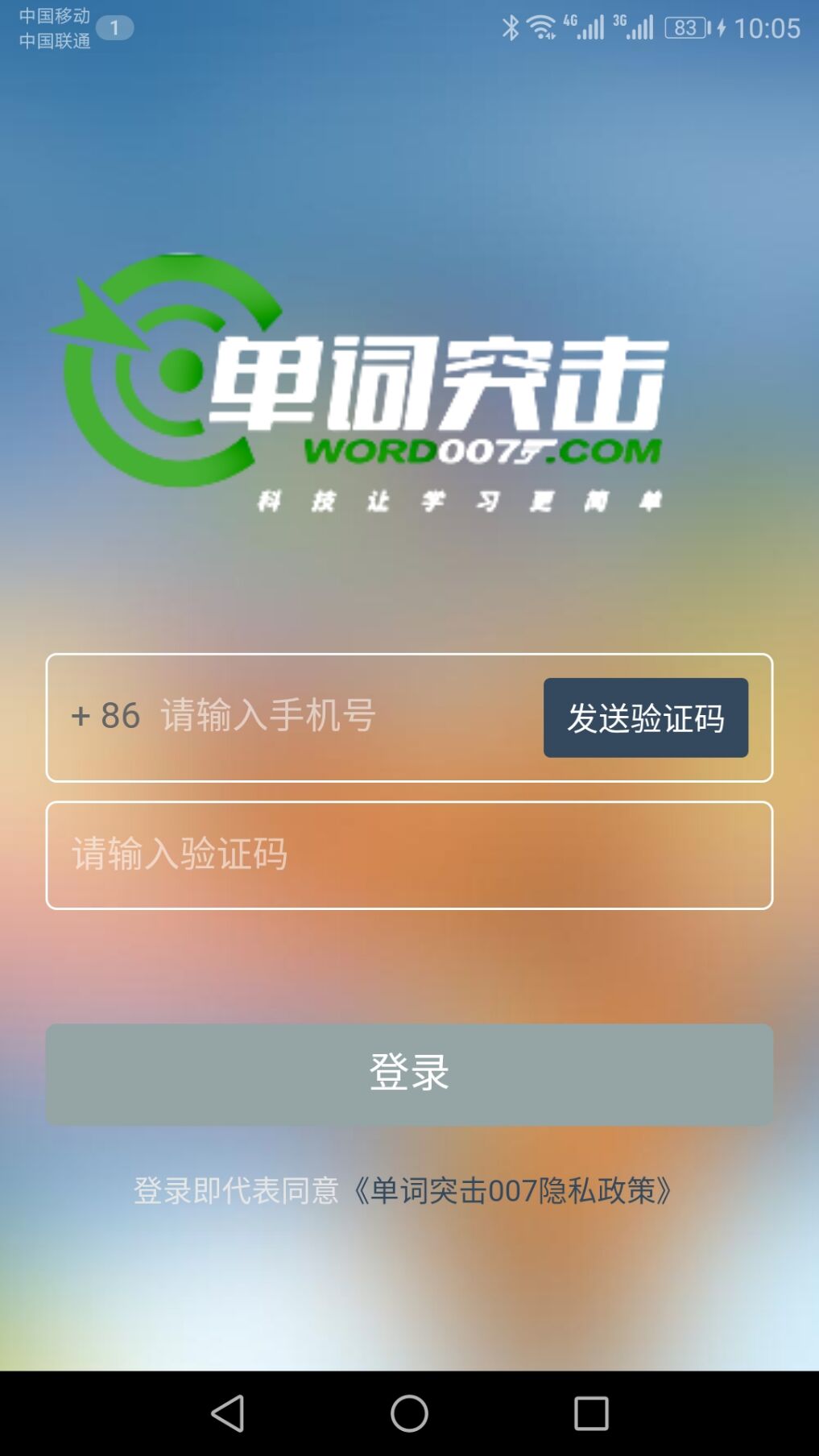Open the 单词突击007隐私政策 privacy policy link
Image resolution: width=819 pixels, height=1456 pixels.
click(513, 1190)
